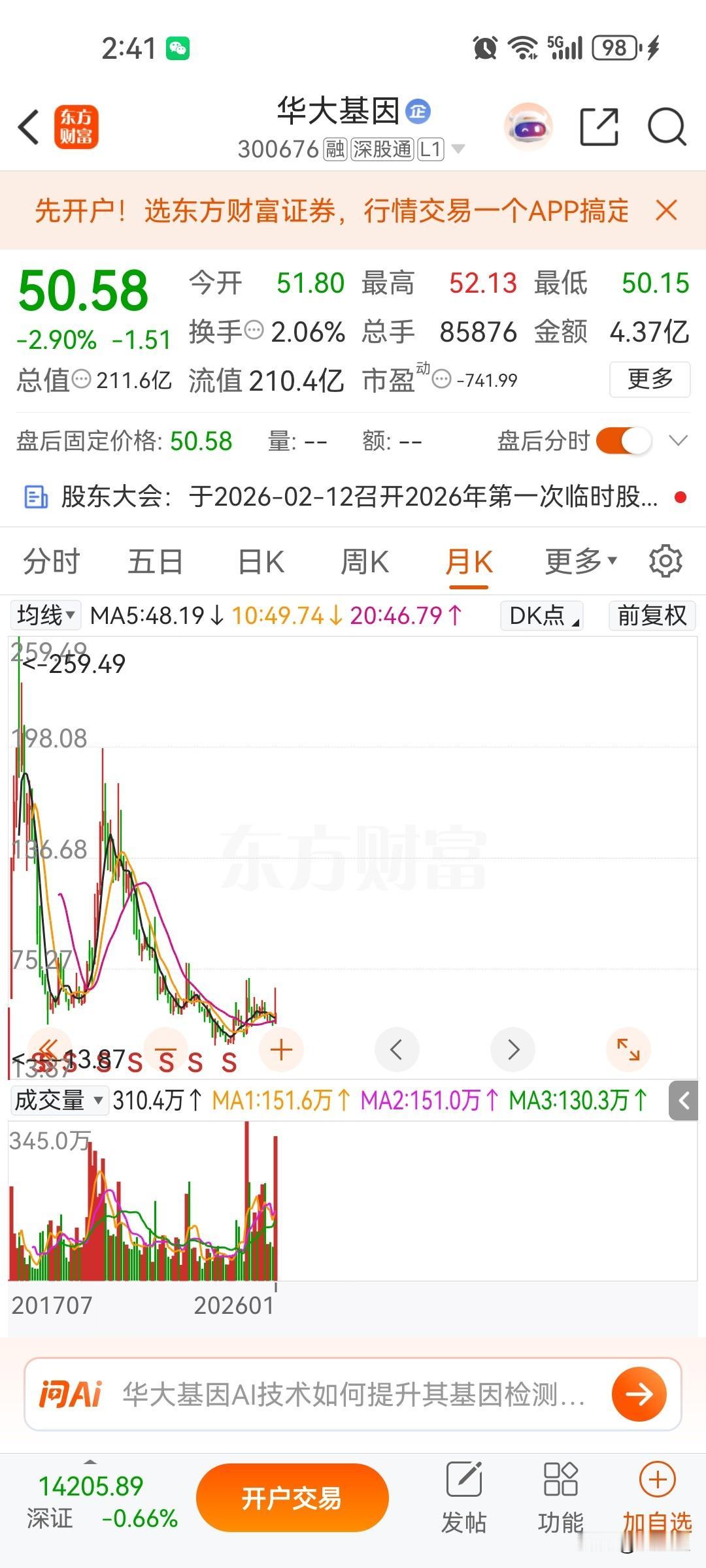Select the 分时 intraday tab
706x1568 pixels.
[50, 561]
